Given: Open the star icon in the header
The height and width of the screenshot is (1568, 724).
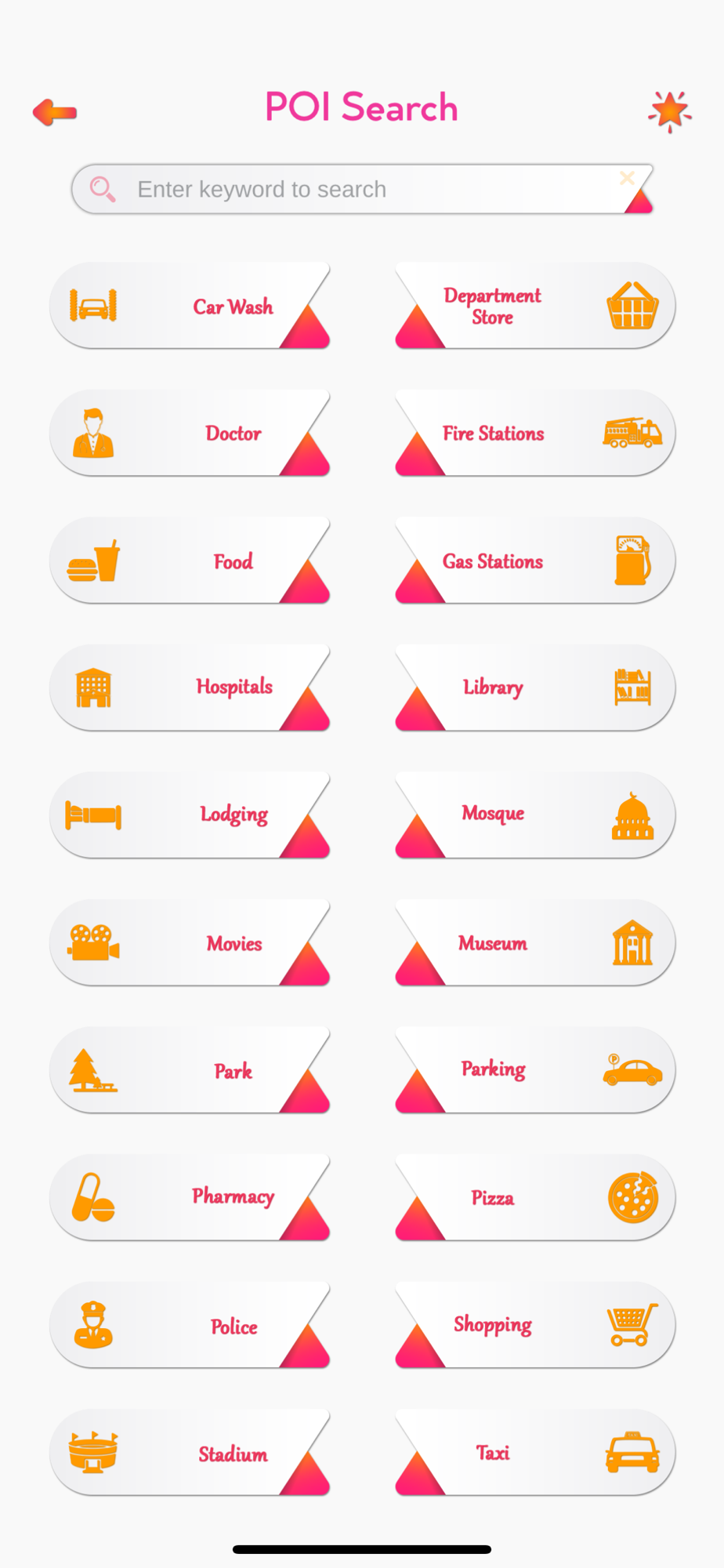Looking at the screenshot, I should tap(670, 111).
